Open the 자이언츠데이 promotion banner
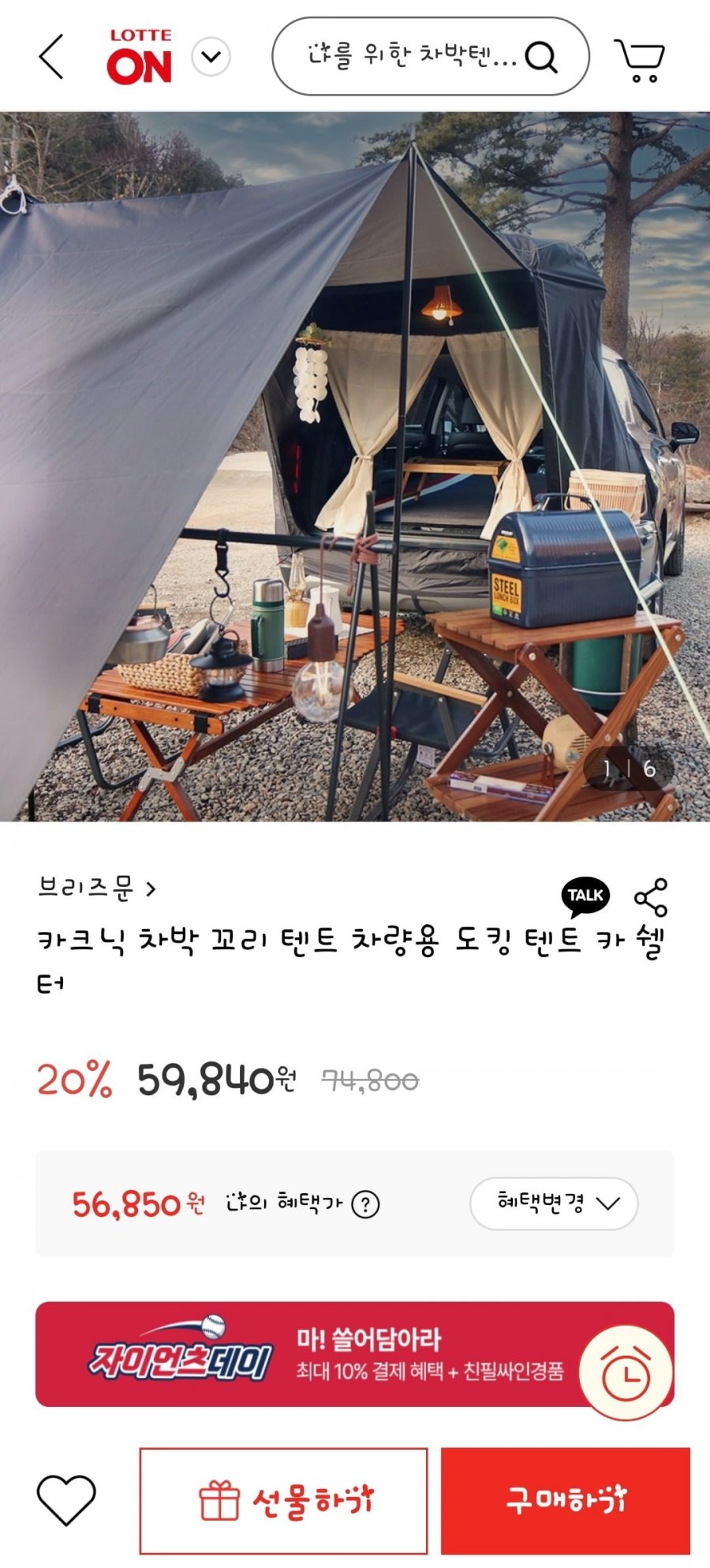The image size is (710, 1568). [x=355, y=1354]
